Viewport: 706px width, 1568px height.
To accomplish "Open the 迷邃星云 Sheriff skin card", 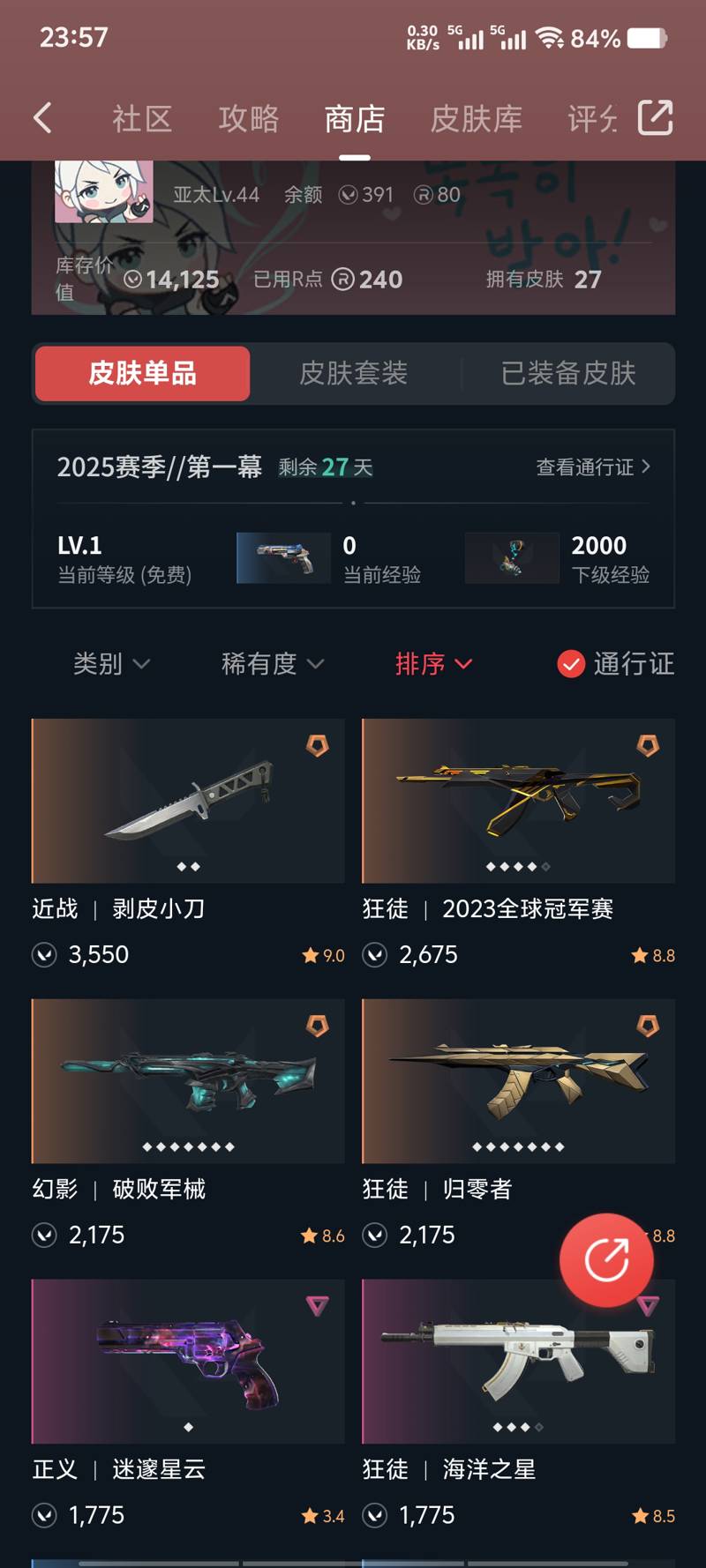I will click(188, 1361).
